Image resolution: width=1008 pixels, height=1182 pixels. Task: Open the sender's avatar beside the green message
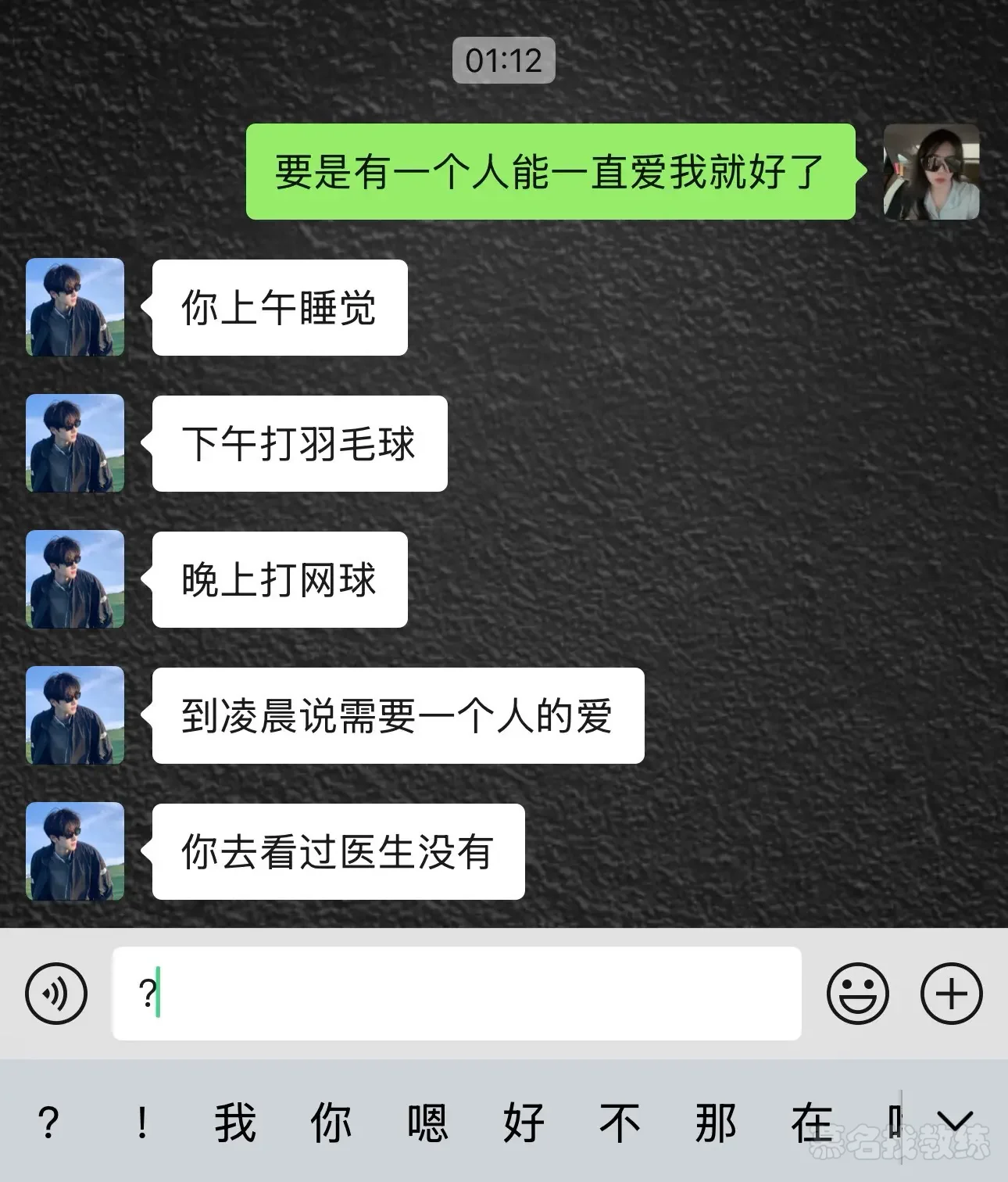pos(931,172)
